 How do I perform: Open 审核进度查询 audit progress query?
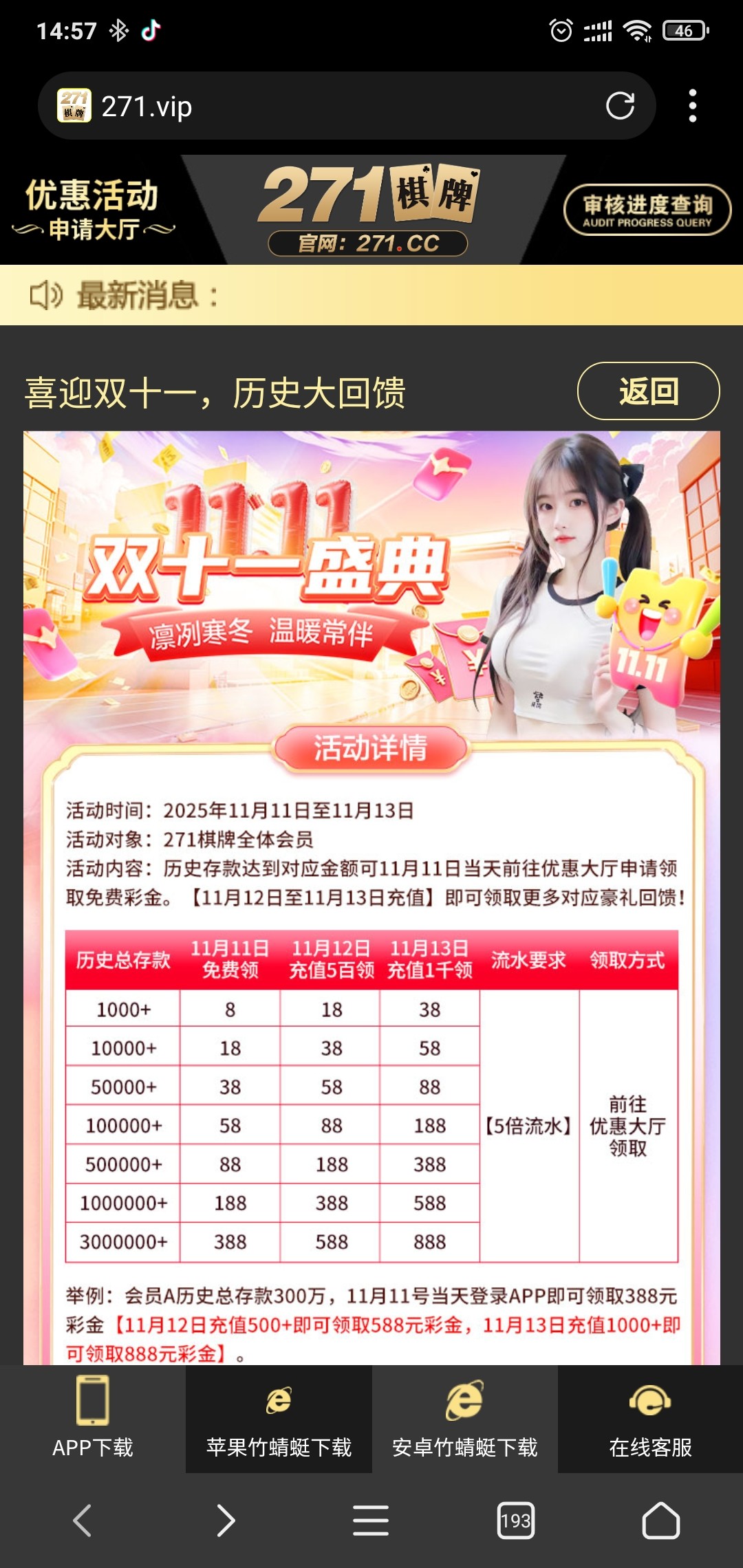click(x=647, y=210)
